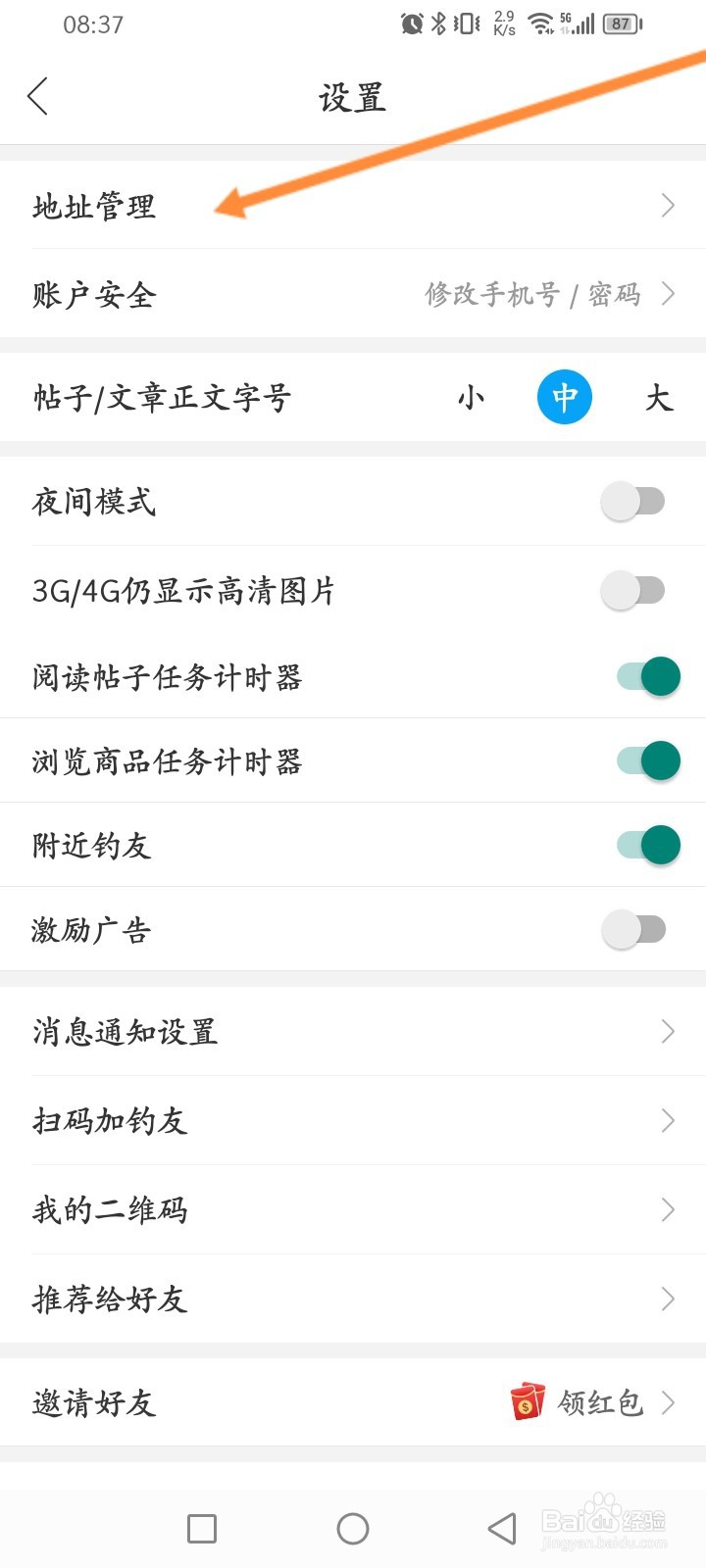Tap the back arrow to leave 设置
The height and width of the screenshot is (1568, 706).
tap(37, 97)
